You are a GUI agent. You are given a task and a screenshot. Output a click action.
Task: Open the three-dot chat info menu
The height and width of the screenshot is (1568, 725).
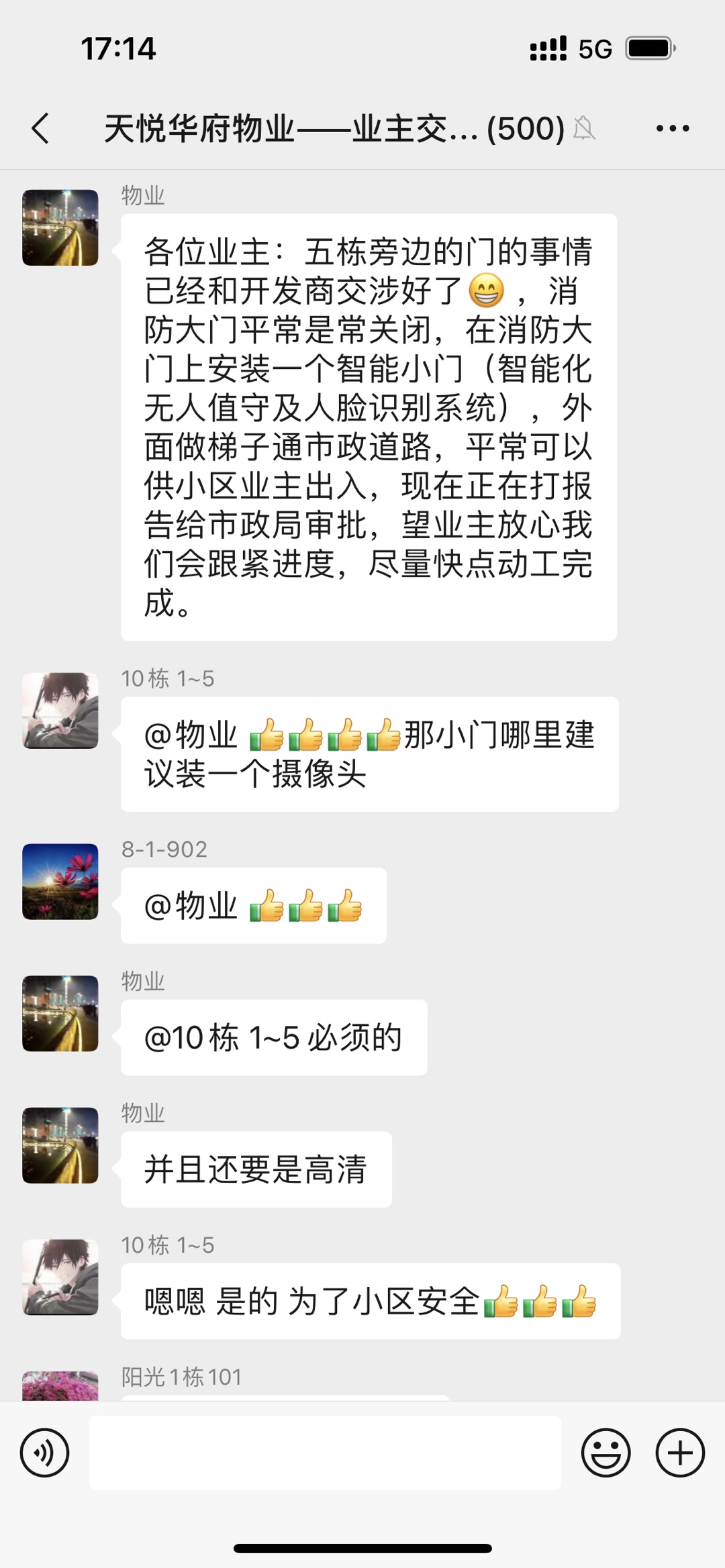point(672,128)
